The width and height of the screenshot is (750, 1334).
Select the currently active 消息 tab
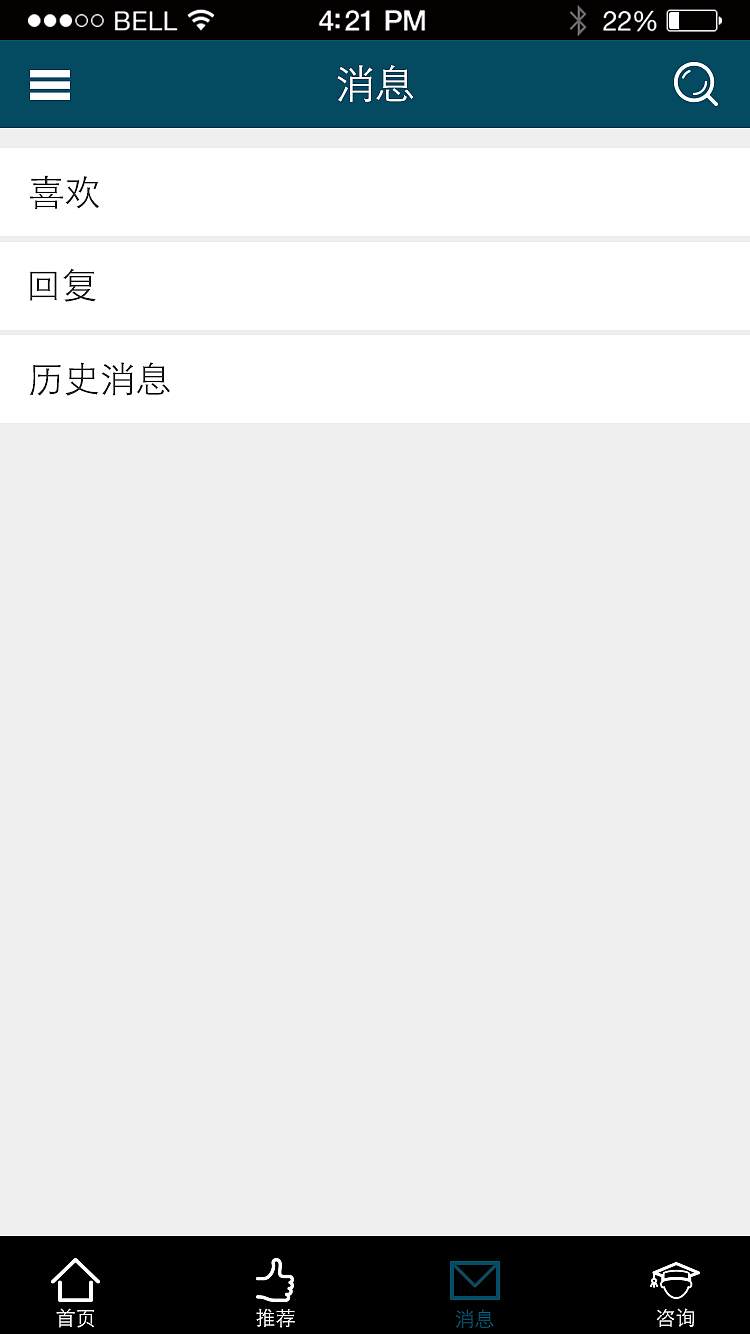pyautogui.click(x=474, y=1290)
